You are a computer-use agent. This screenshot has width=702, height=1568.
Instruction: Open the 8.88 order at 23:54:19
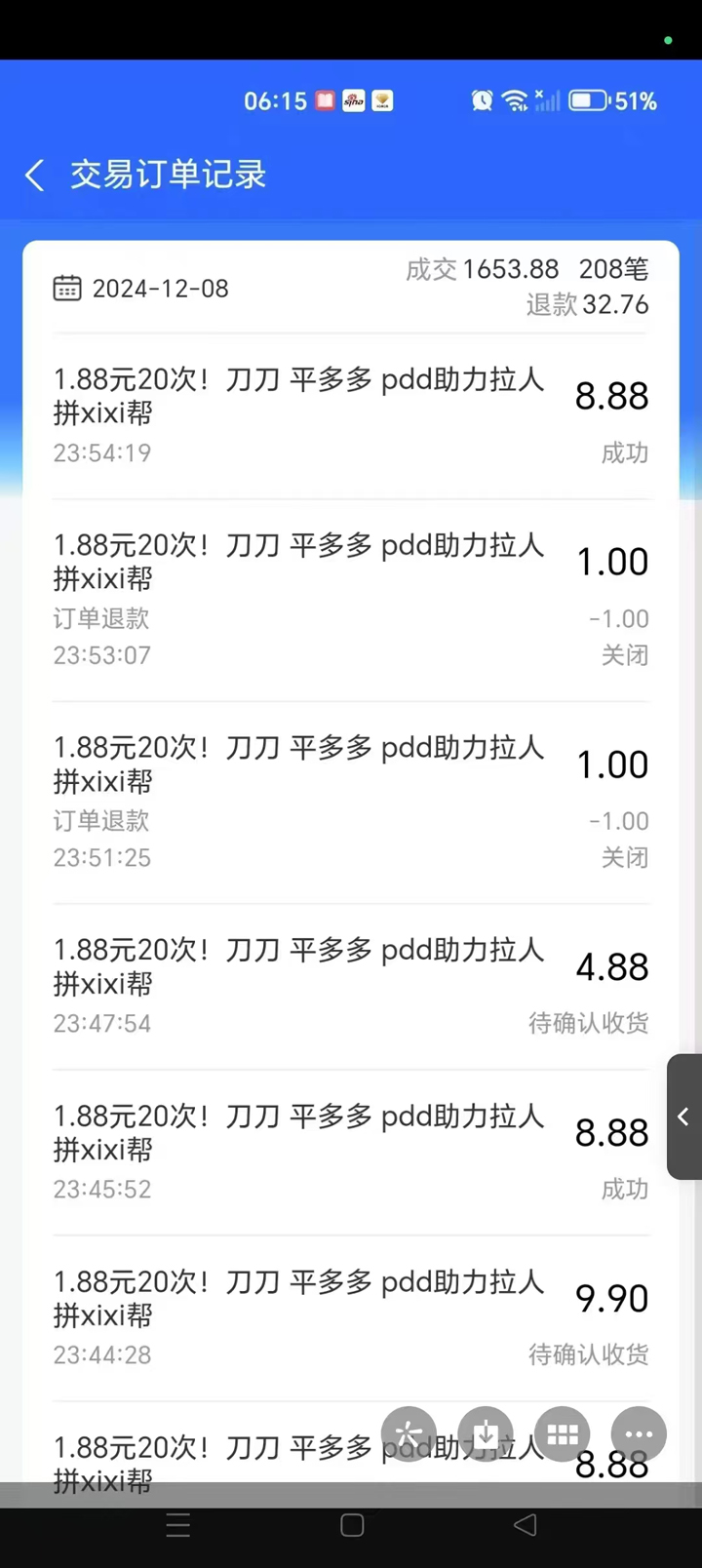click(x=350, y=415)
